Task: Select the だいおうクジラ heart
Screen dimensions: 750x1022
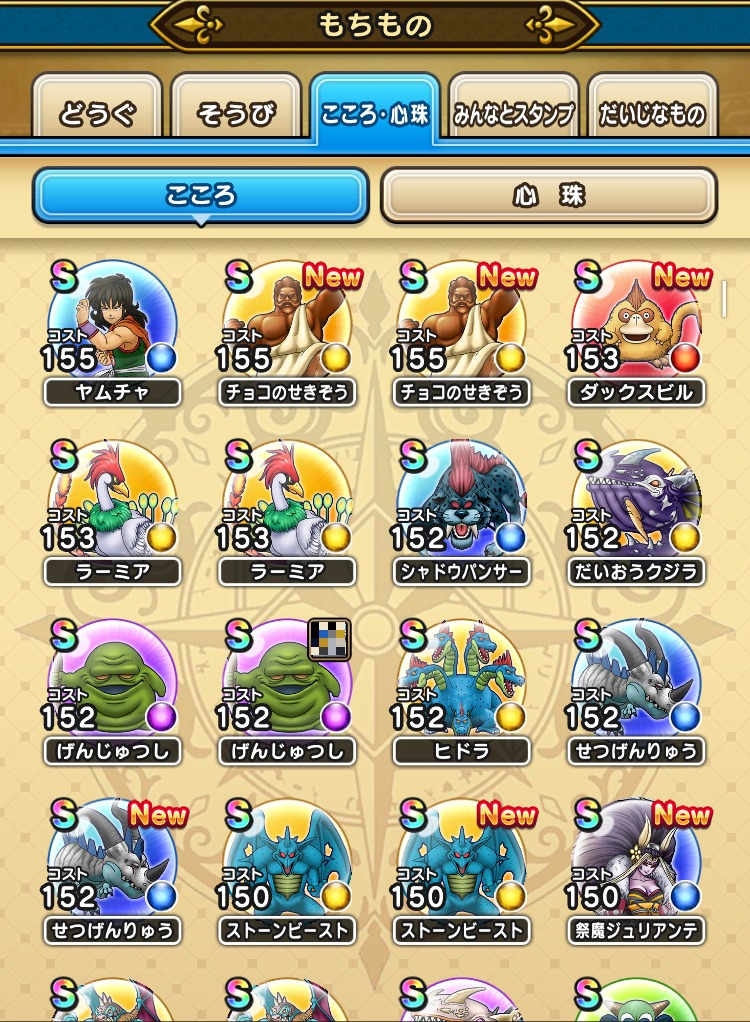Action: 637,510
